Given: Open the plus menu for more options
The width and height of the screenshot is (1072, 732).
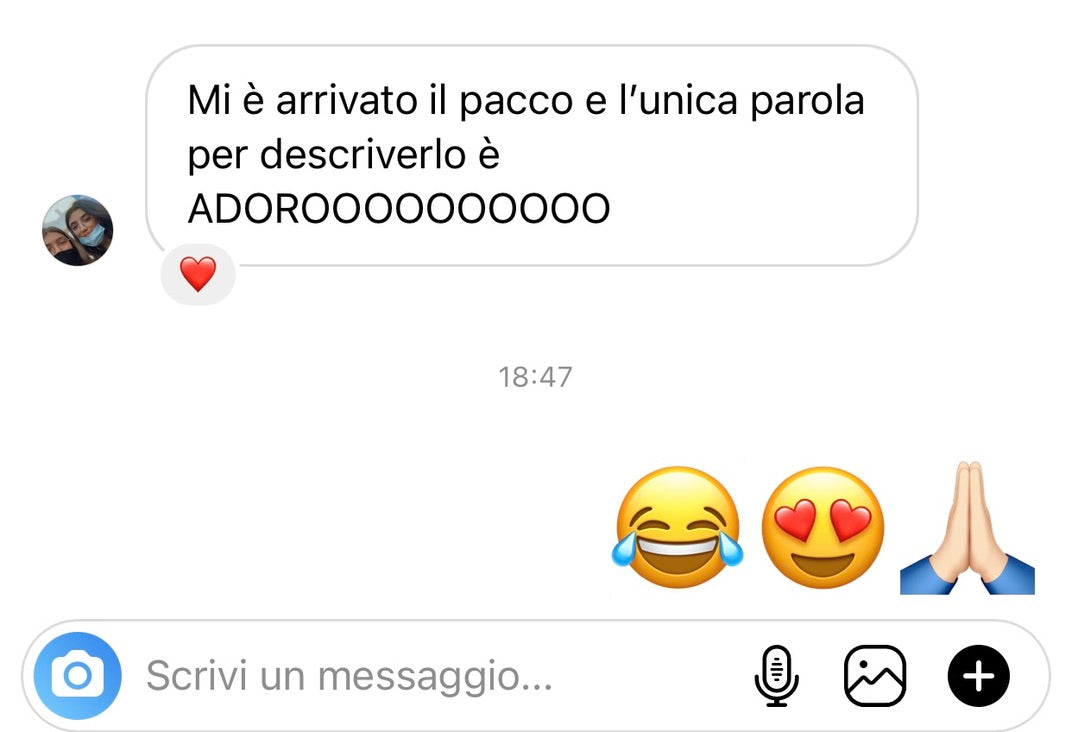Looking at the screenshot, I should point(978,676).
